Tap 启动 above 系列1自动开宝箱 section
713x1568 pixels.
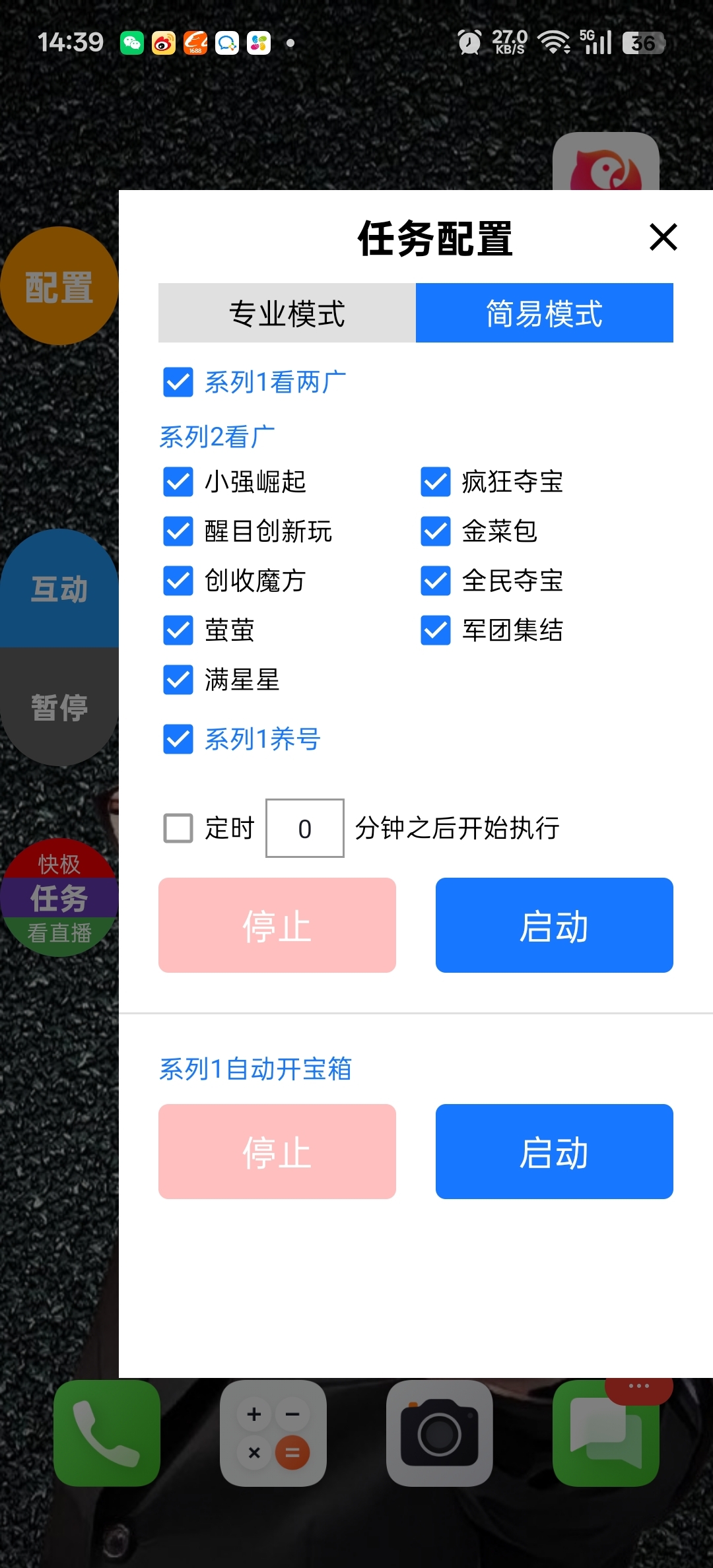point(554,925)
